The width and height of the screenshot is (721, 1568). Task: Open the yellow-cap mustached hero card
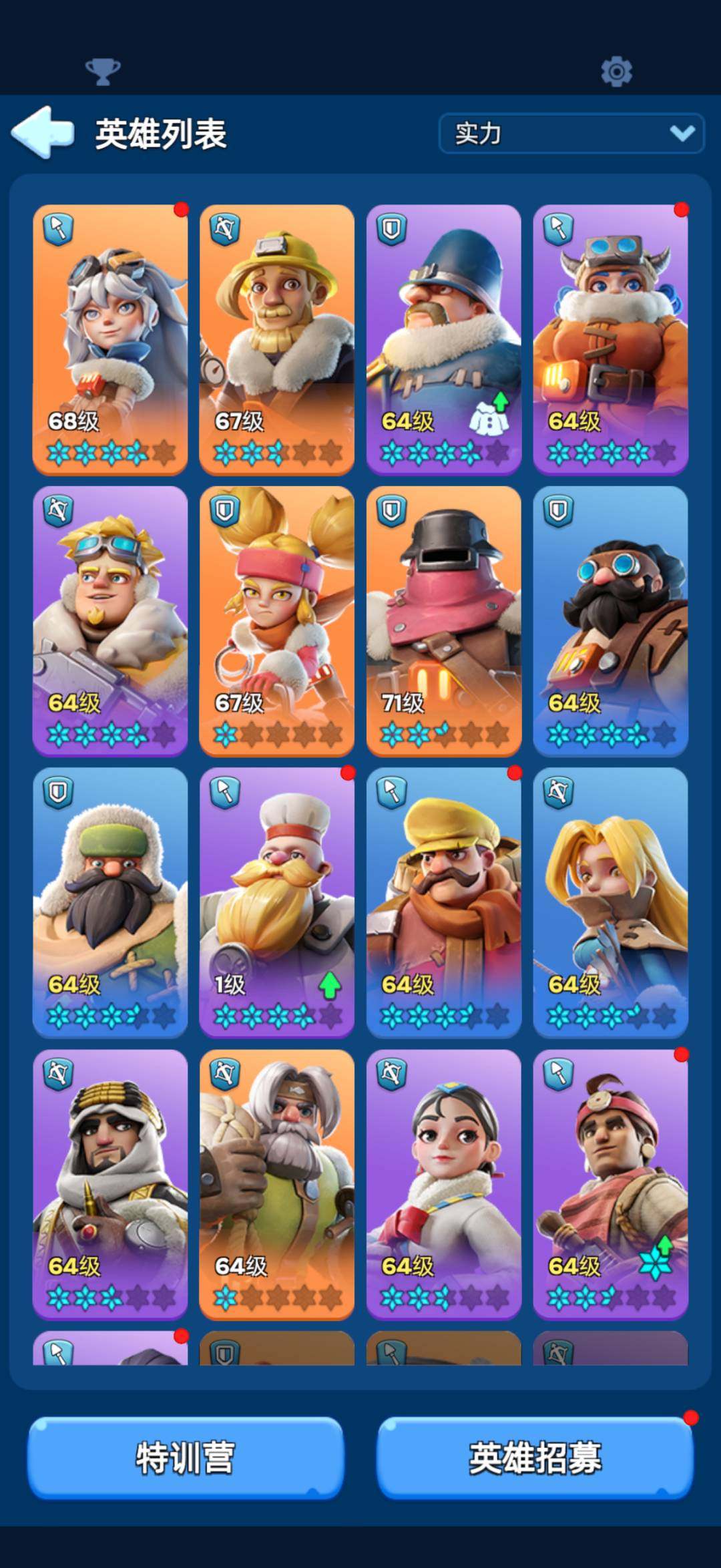[444, 903]
